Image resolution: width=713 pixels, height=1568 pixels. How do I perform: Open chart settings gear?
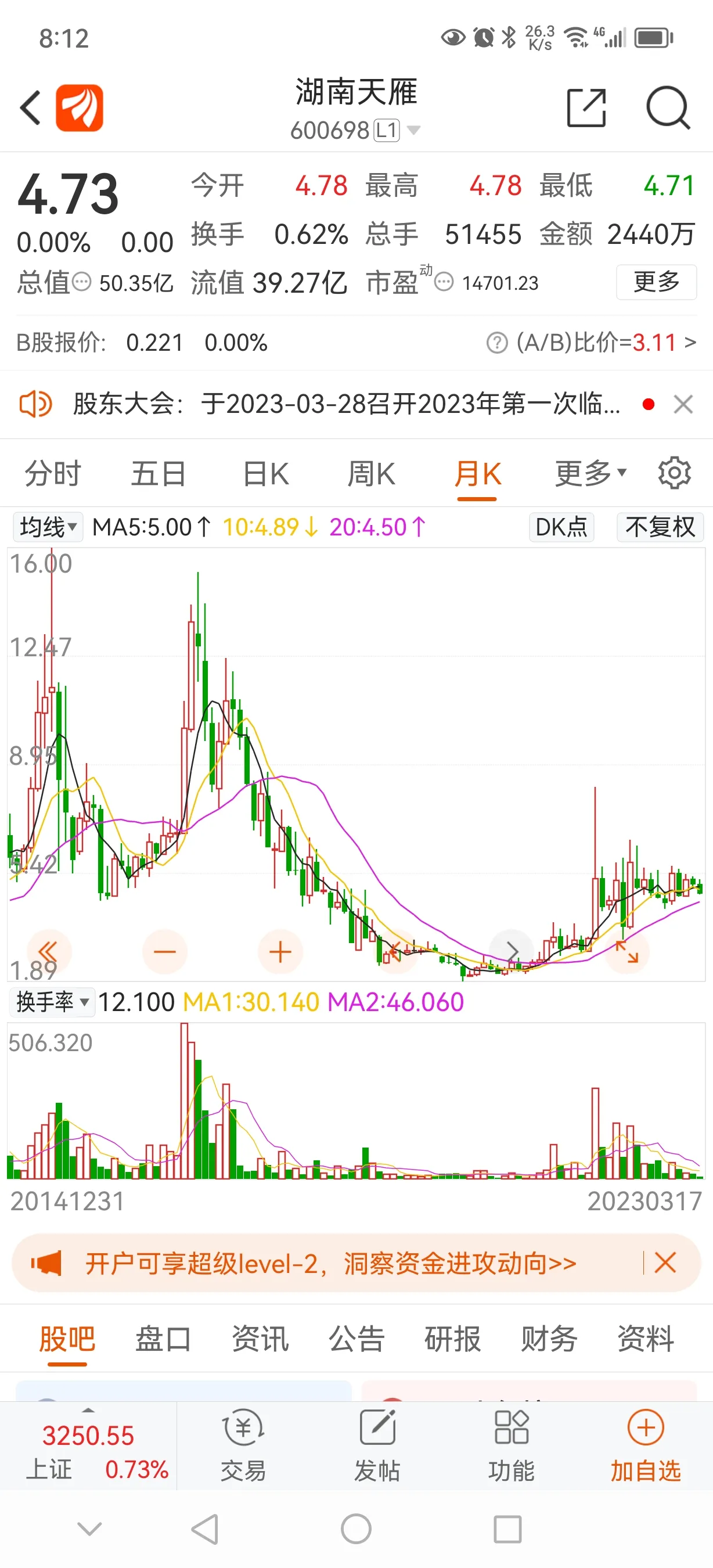coord(674,473)
